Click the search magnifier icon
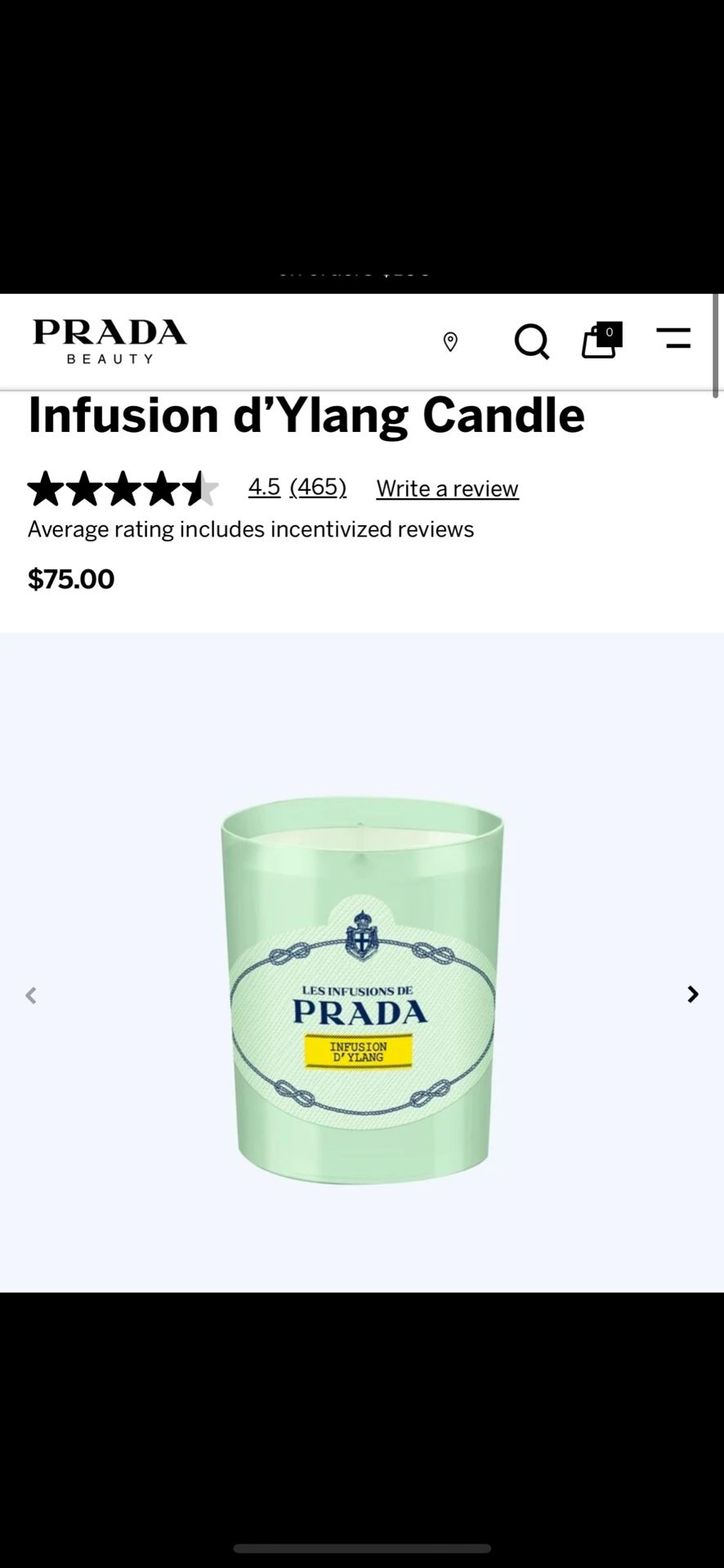 click(531, 342)
